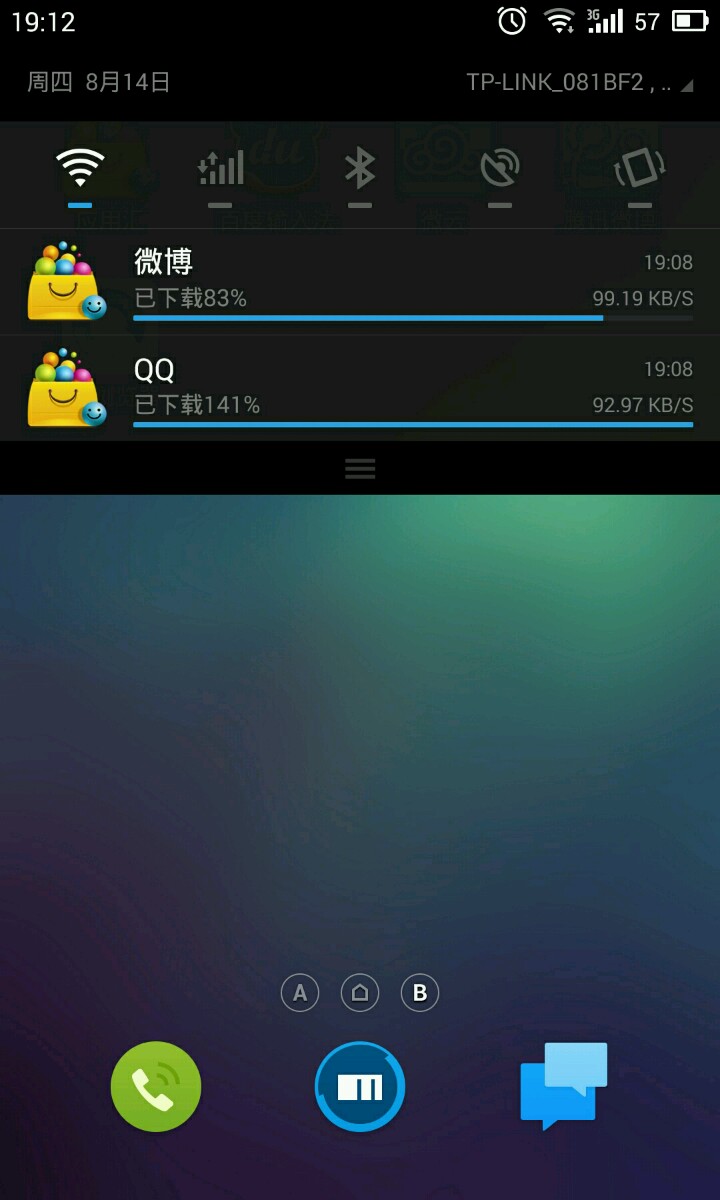
Task: Open the messaging app
Action: point(563,1087)
